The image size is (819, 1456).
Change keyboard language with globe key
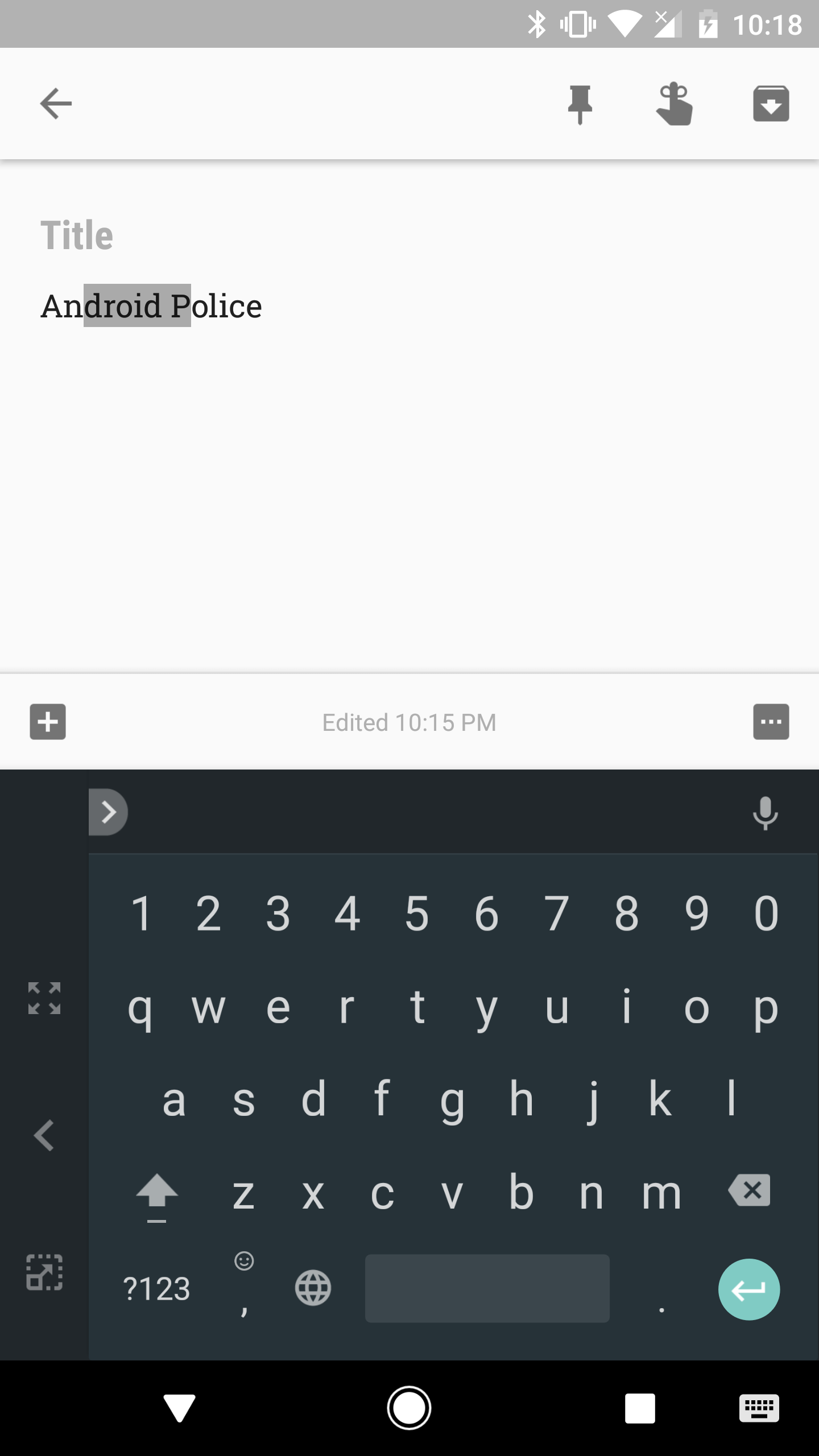tap(313, 1288)
